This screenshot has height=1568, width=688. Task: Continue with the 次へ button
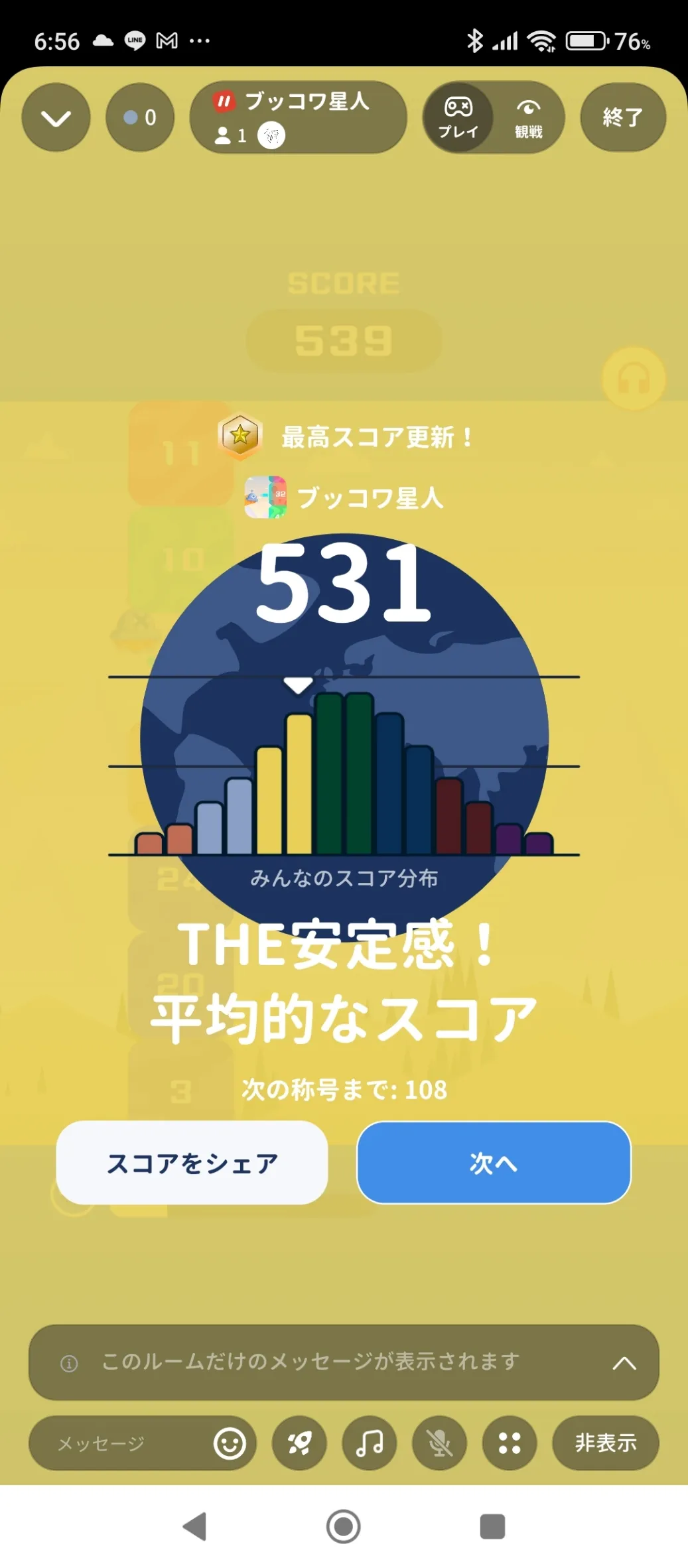494,1163
